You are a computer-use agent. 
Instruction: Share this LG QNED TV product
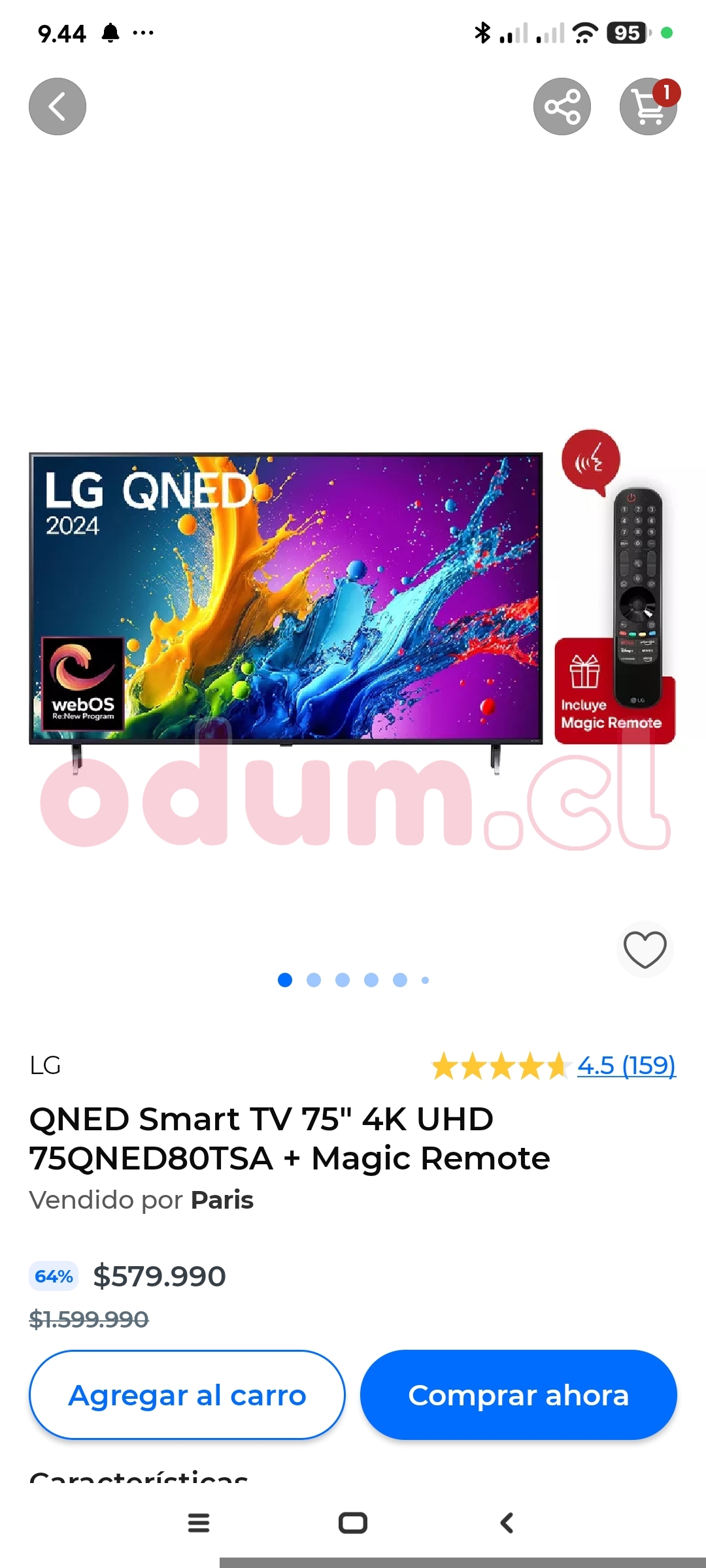point(562,106)
